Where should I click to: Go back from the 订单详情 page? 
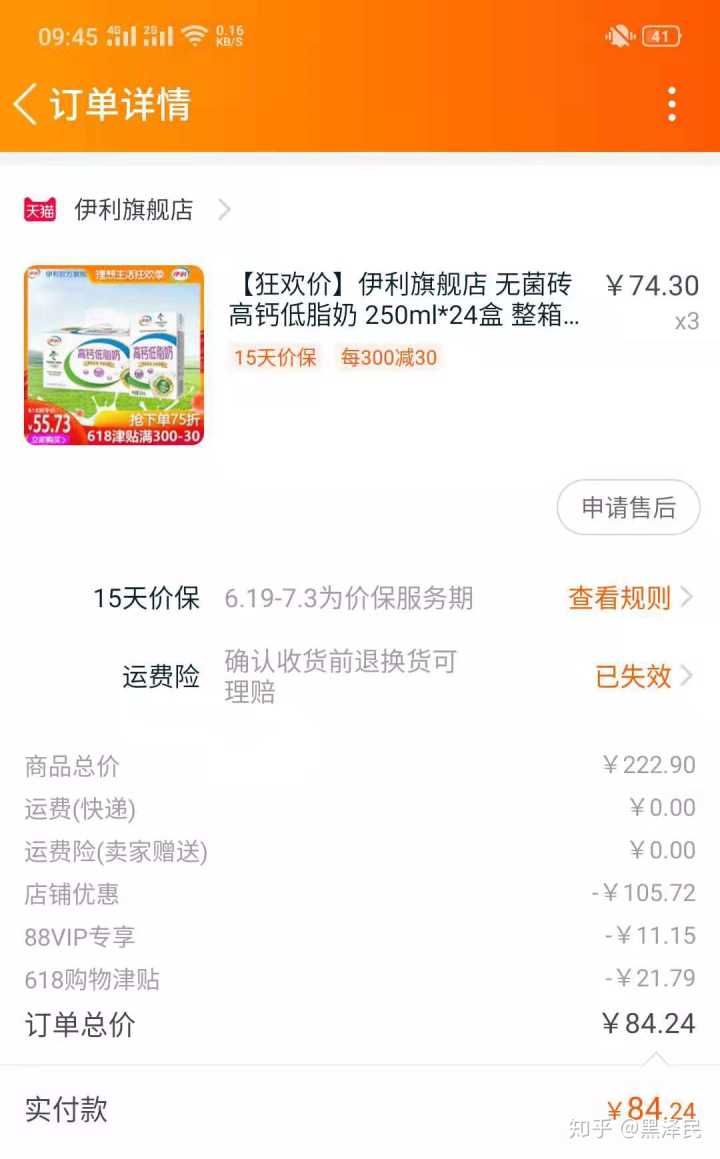[x=27, y=104]
